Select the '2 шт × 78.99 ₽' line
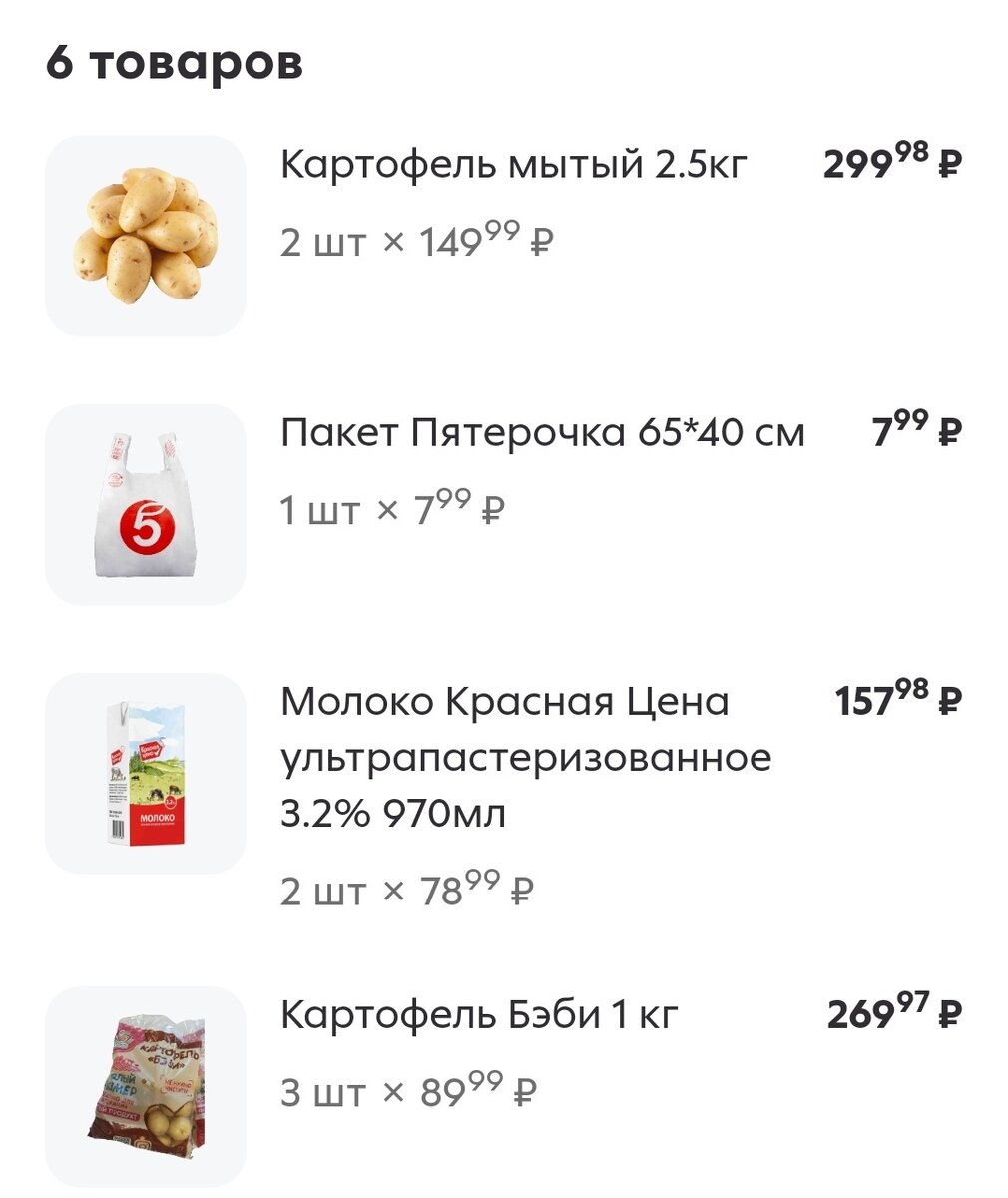Viewport: 1008px width, 1198px height. tap(404, 889)
